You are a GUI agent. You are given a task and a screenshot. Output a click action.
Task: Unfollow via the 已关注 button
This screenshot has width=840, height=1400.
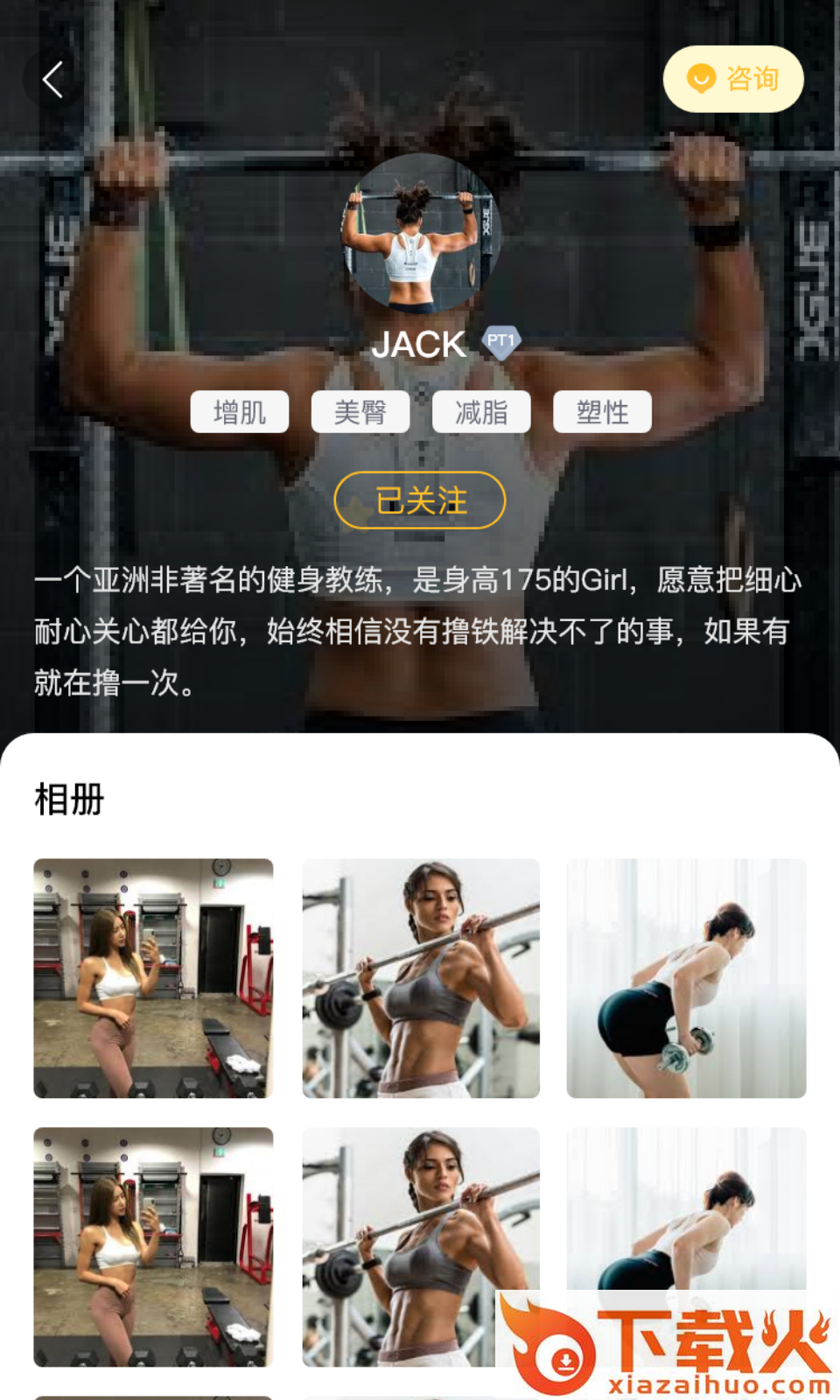pyautogui.click(x=420, y=500)
